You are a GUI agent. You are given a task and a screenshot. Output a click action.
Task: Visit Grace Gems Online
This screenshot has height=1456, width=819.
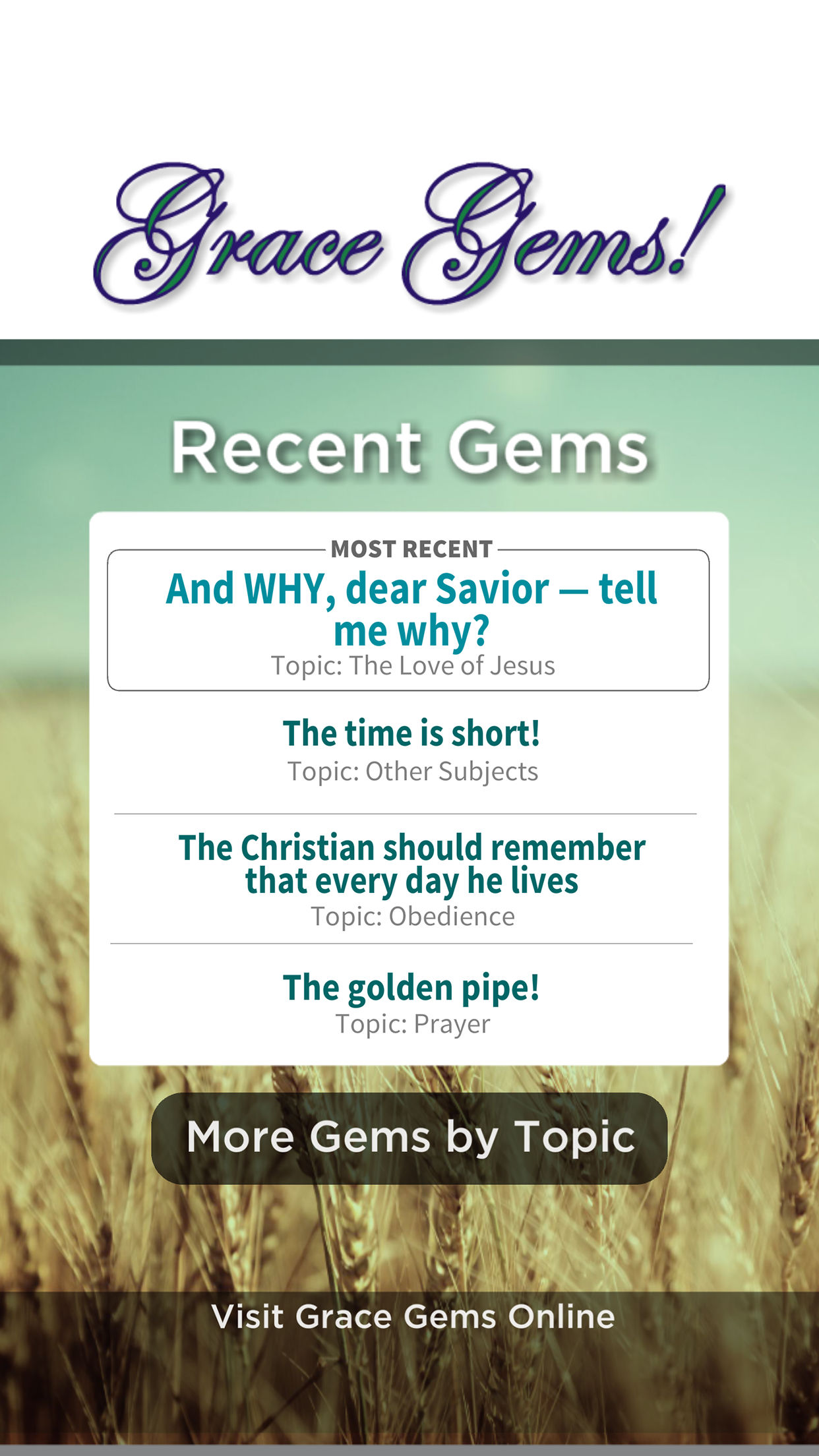coord(413,1316)
